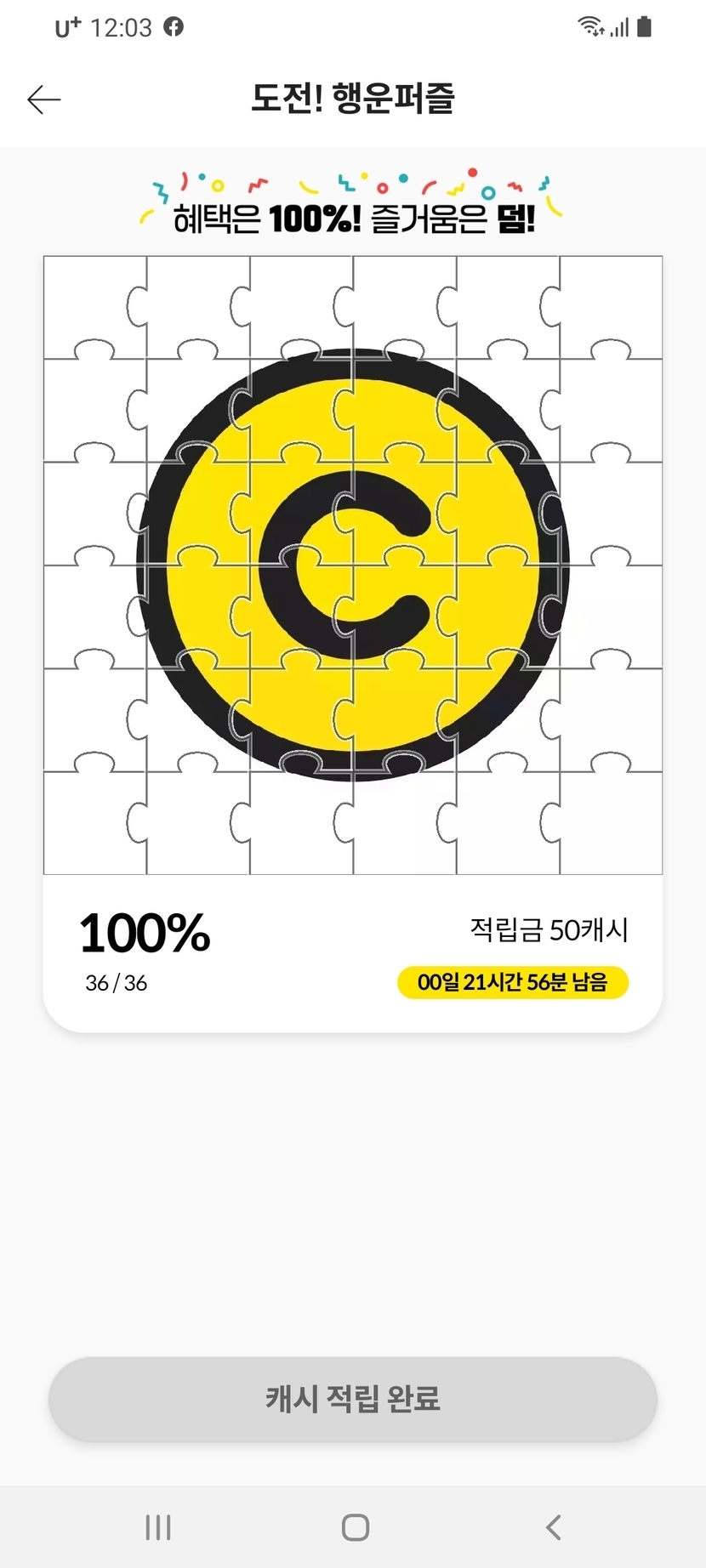The height and width of the screenshot is (1568, 706).
Task: Go to the home screen
Action: [355, 1527]
